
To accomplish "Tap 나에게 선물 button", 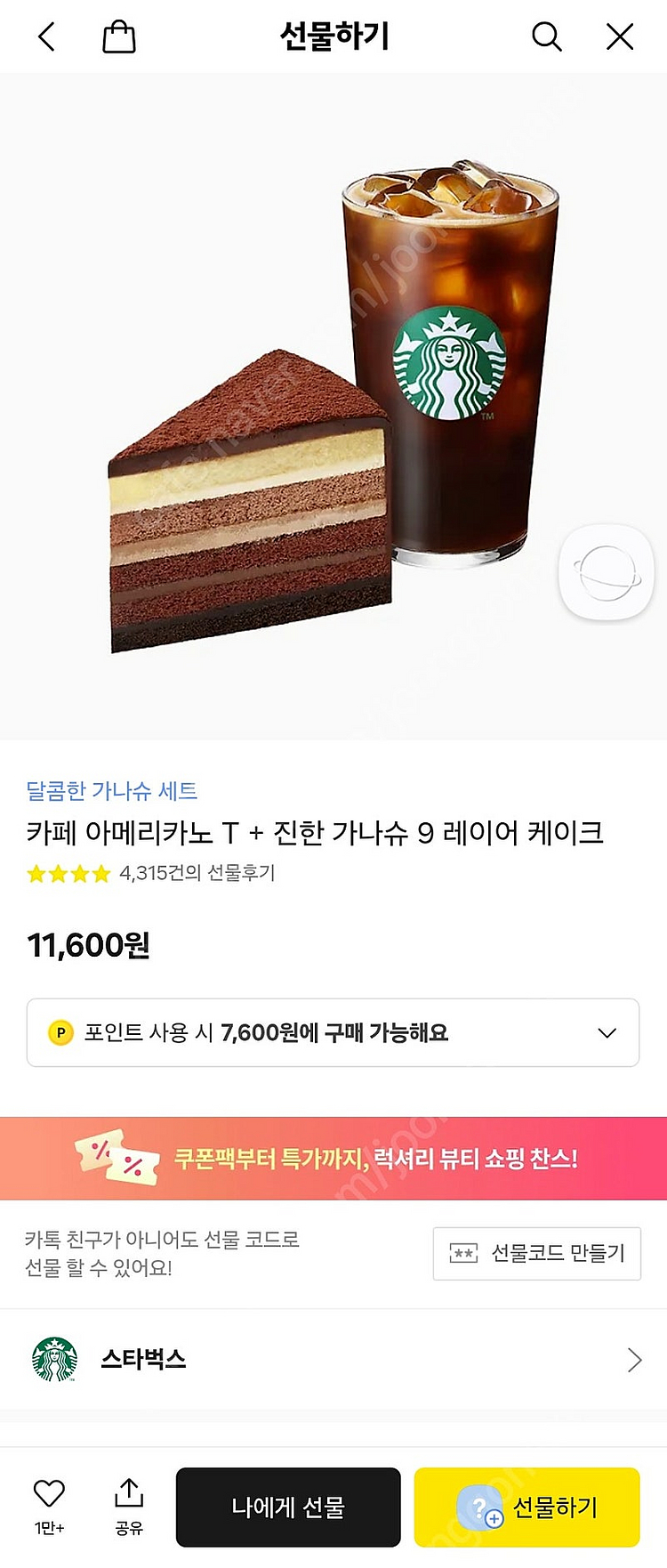I will 287,1507.
